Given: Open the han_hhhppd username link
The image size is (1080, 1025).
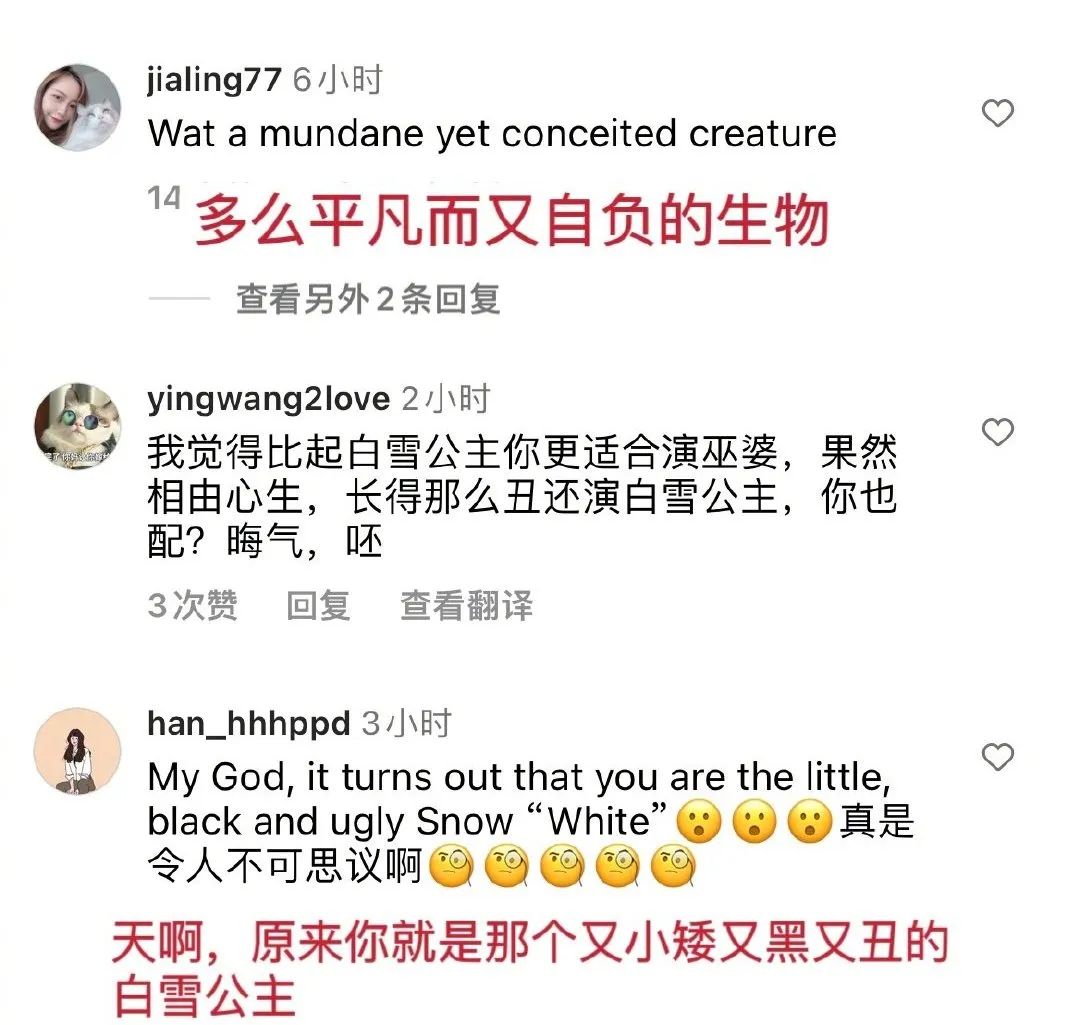Looking at the screenshot, I should coord(248,724).
